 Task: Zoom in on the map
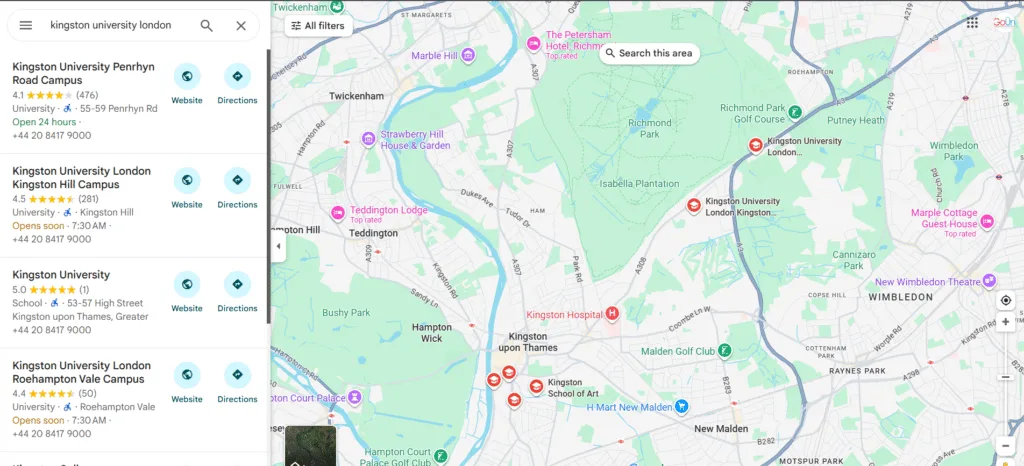tap(1005, 322)
